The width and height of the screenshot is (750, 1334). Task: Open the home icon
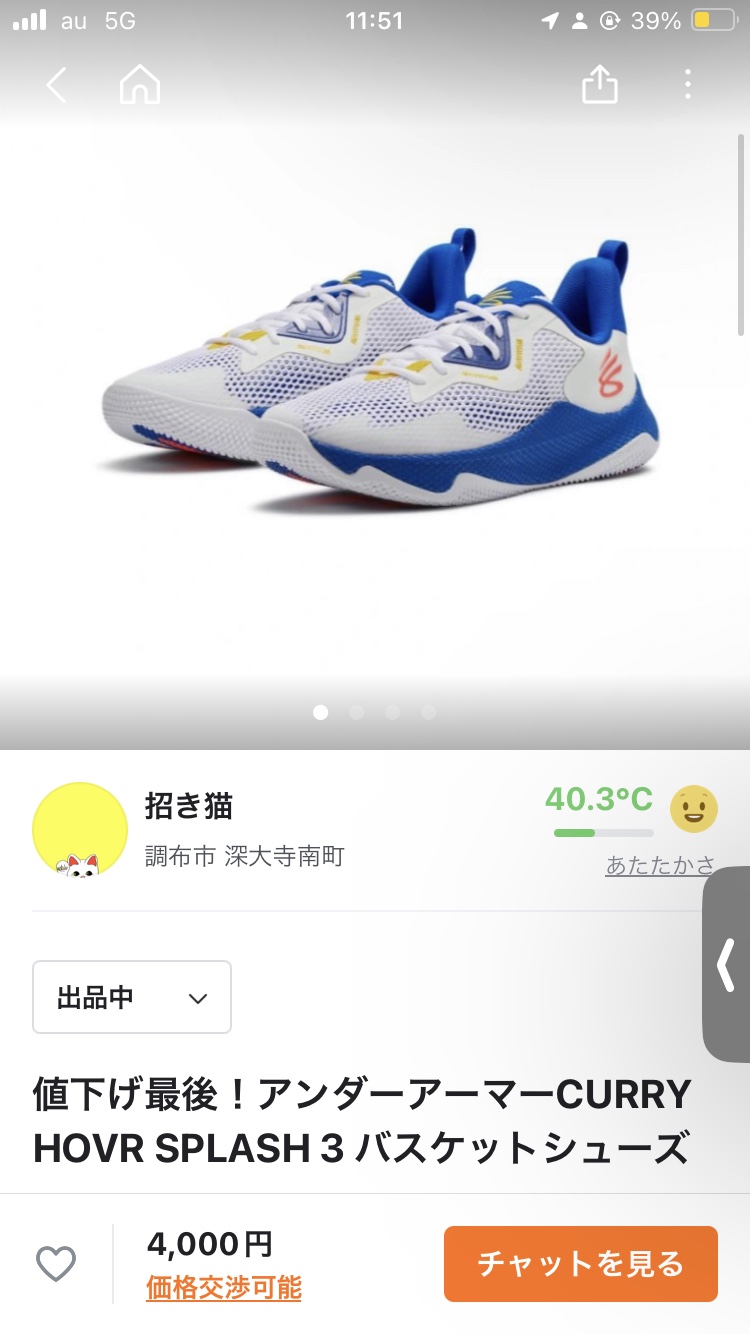point(139,85)
